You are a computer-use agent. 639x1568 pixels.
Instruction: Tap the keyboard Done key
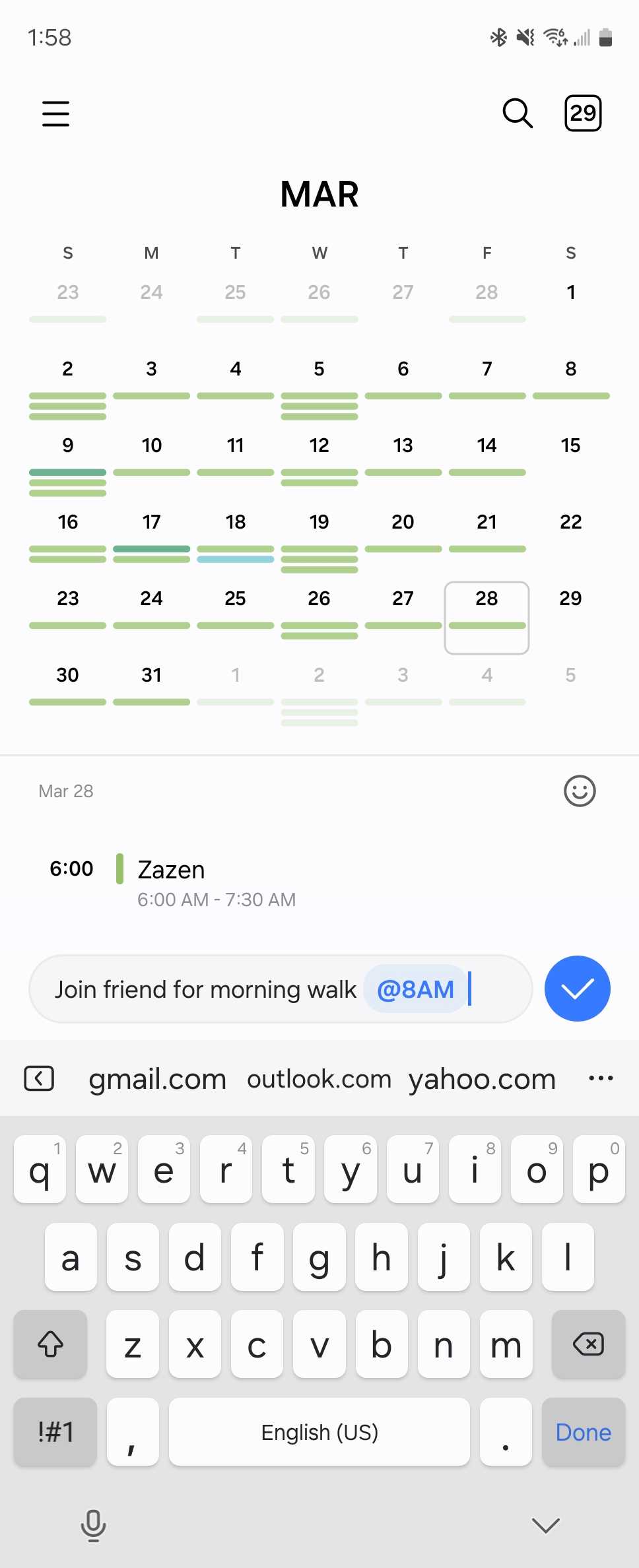(583, 1432)
